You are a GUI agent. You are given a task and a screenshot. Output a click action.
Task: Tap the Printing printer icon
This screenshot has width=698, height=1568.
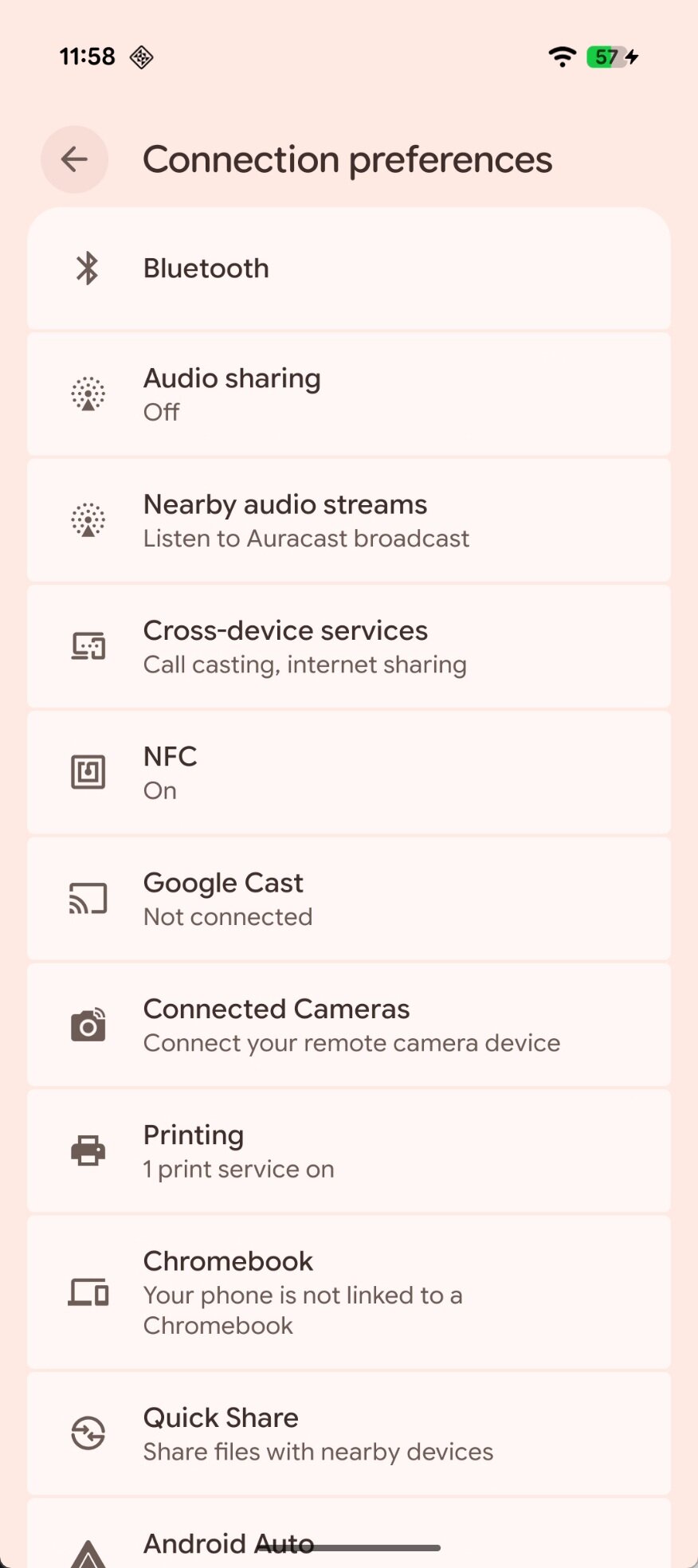coord(87,1150)
